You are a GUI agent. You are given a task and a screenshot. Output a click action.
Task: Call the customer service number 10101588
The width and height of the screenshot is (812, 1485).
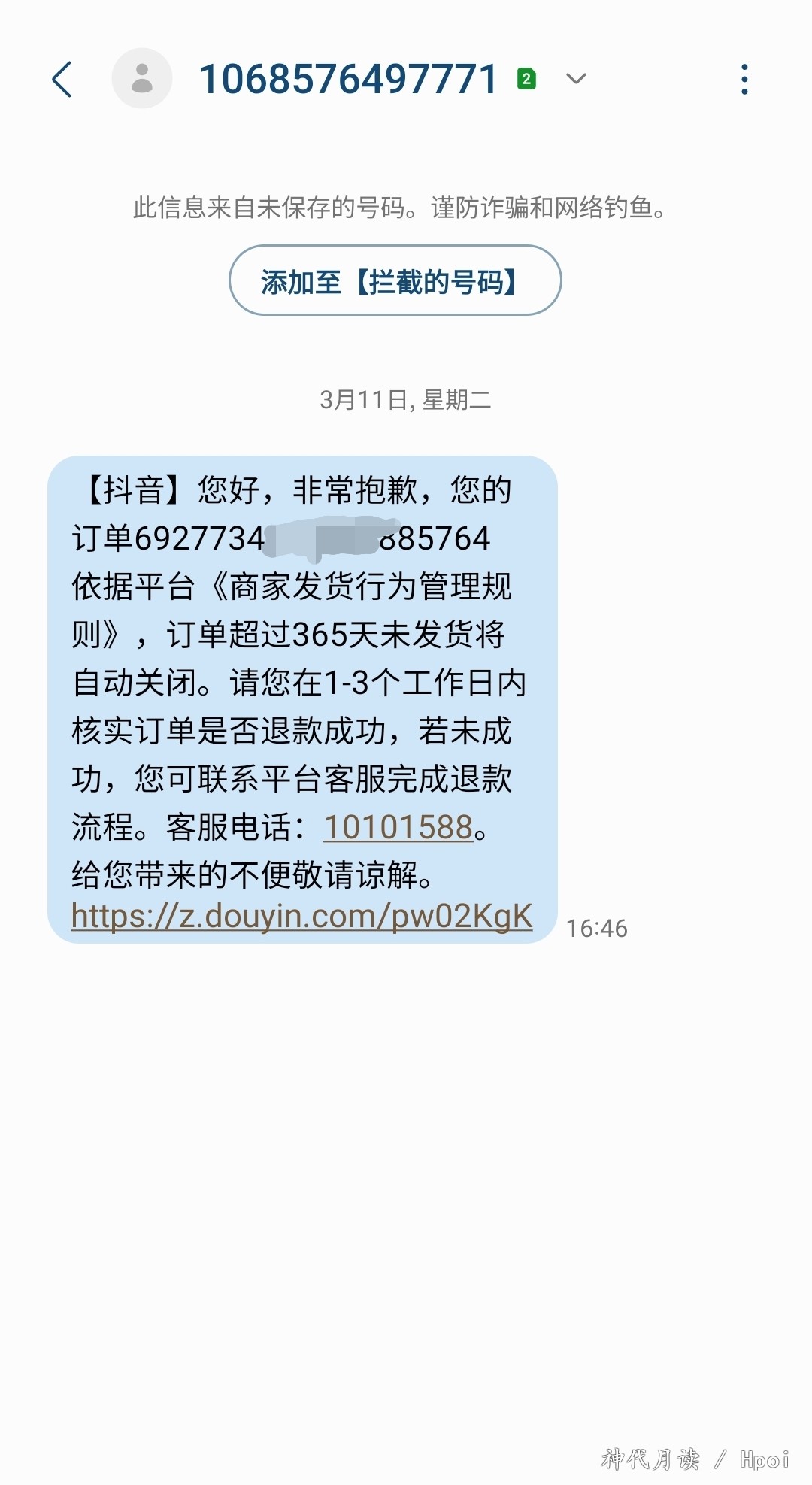[398, 828]
